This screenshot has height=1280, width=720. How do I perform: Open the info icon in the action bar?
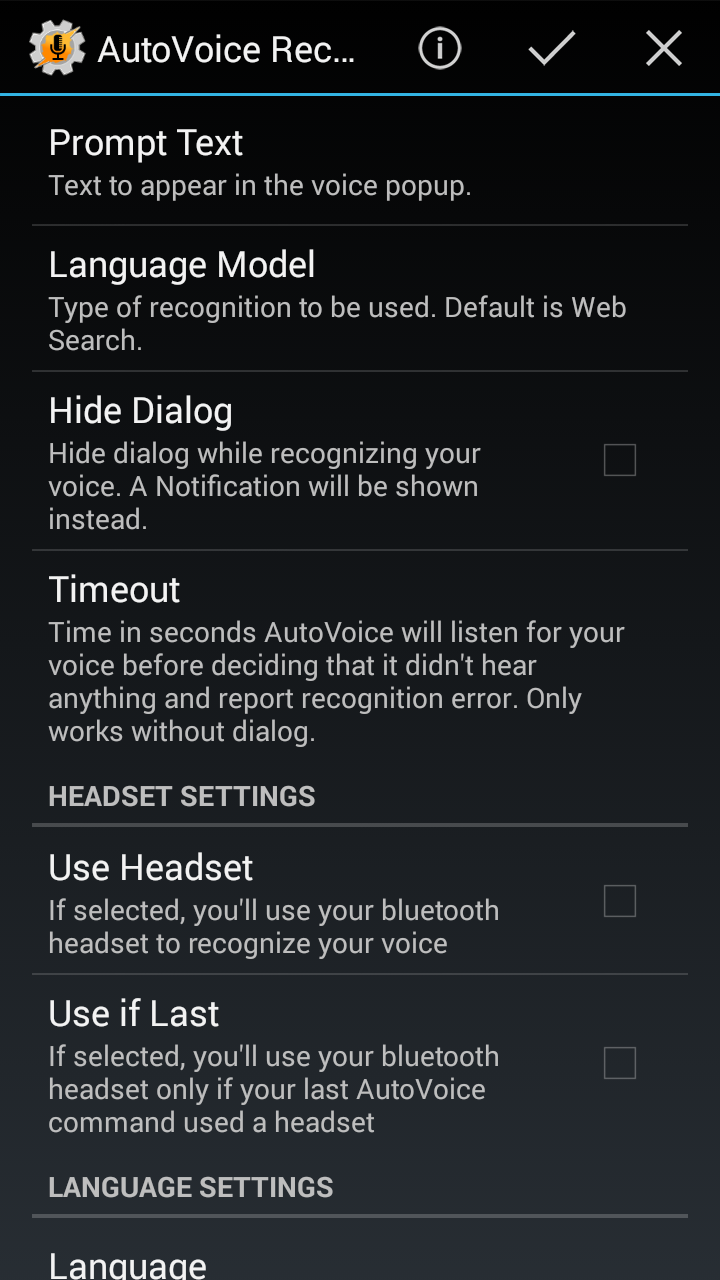[x=438, y=47]
